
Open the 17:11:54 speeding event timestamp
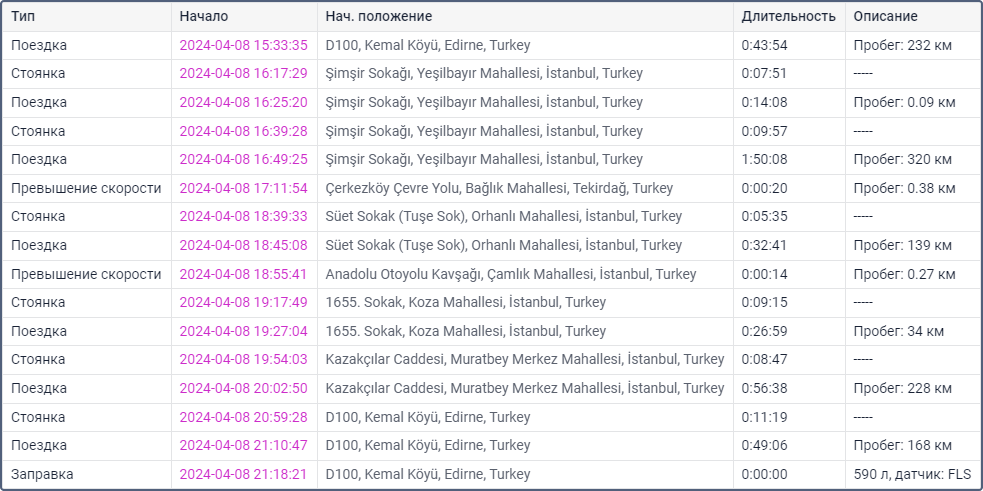(243, 188)
